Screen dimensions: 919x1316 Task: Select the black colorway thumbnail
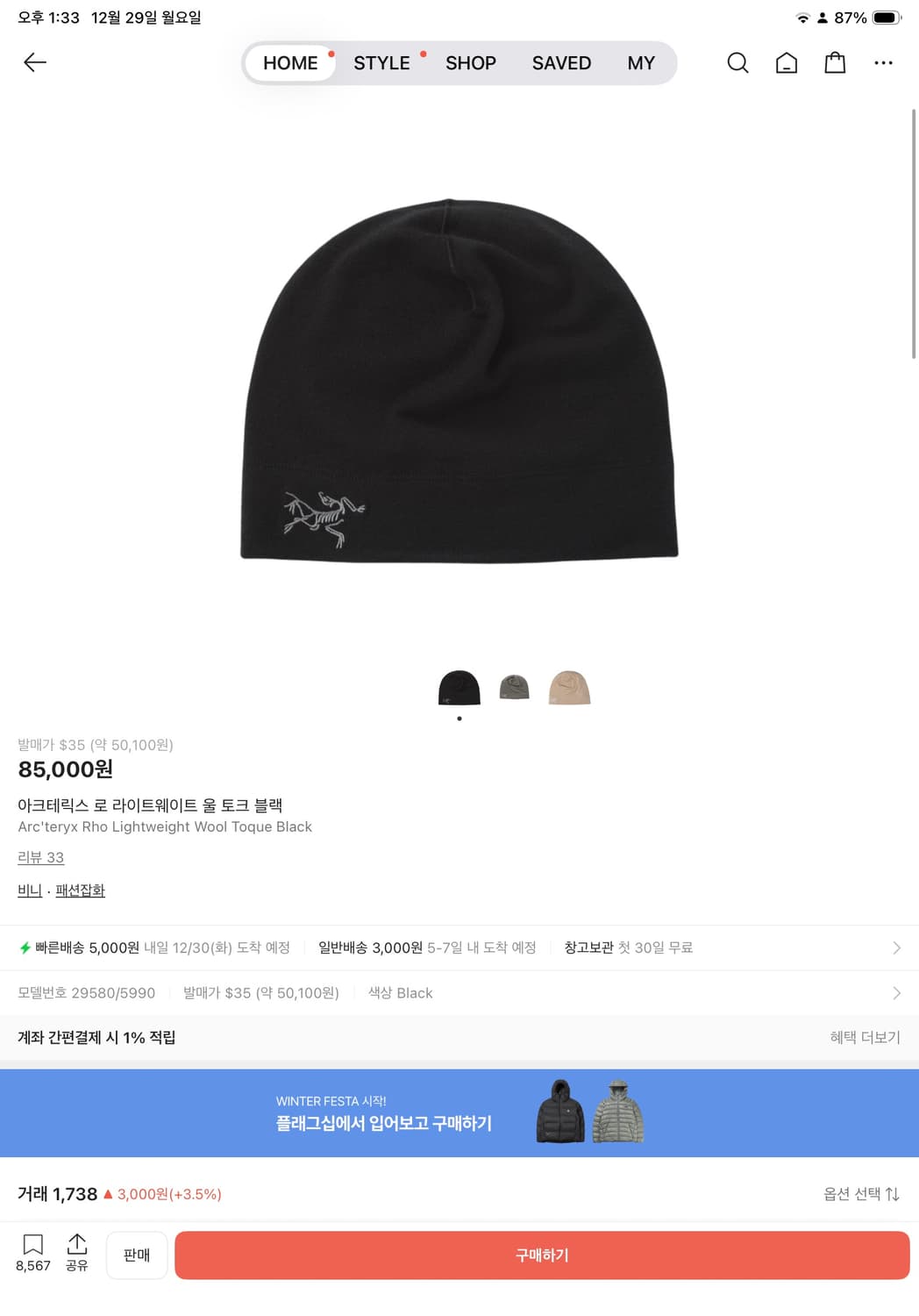pos(459,688)
